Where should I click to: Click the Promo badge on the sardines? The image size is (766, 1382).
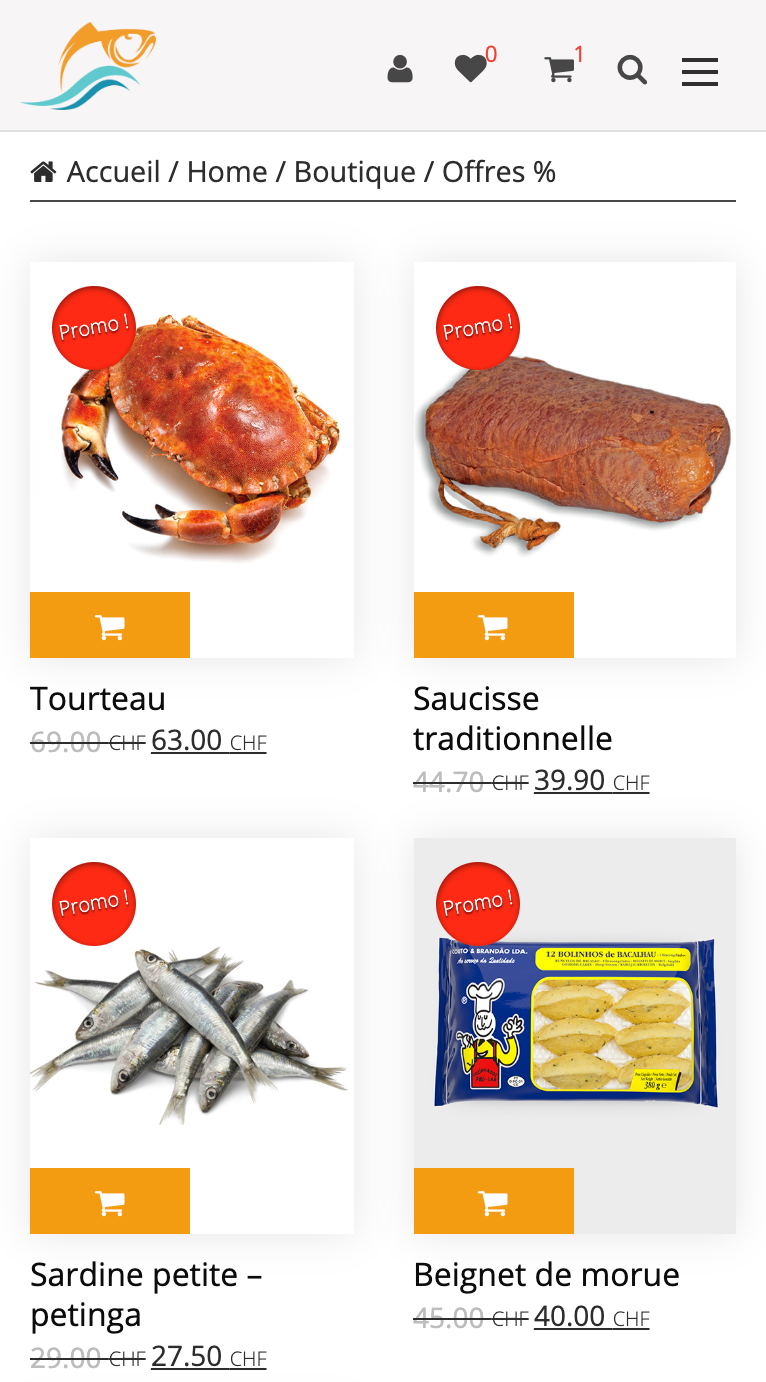coord(93,902)
